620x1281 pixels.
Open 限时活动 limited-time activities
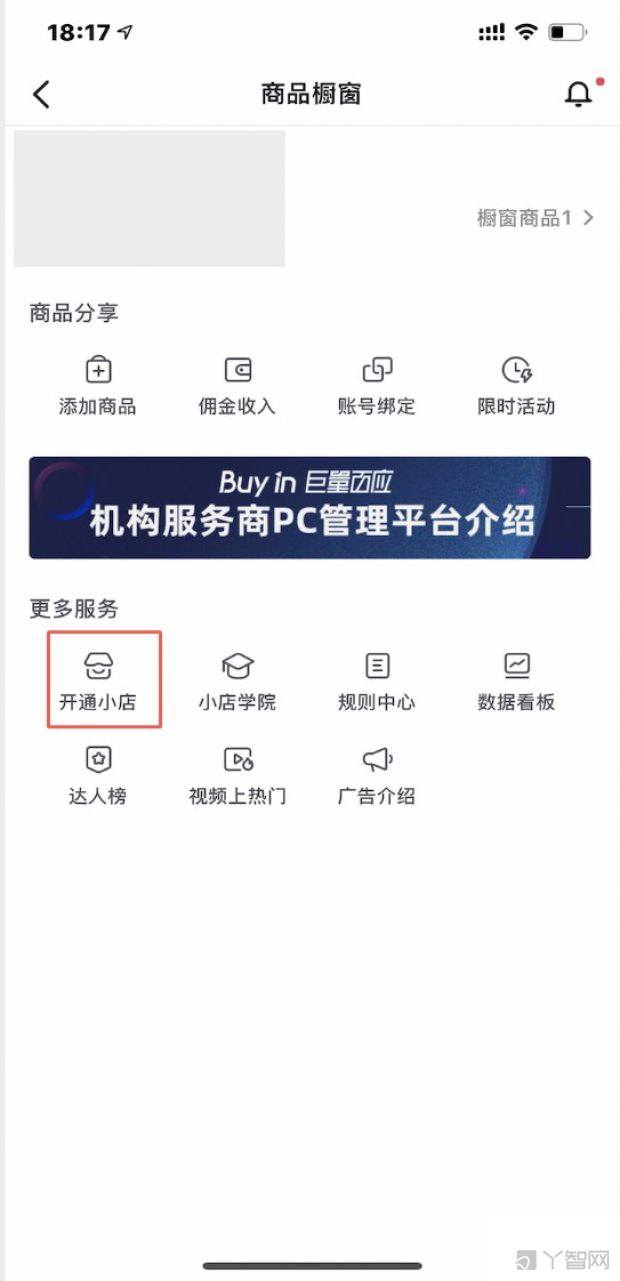coord(516,385)
